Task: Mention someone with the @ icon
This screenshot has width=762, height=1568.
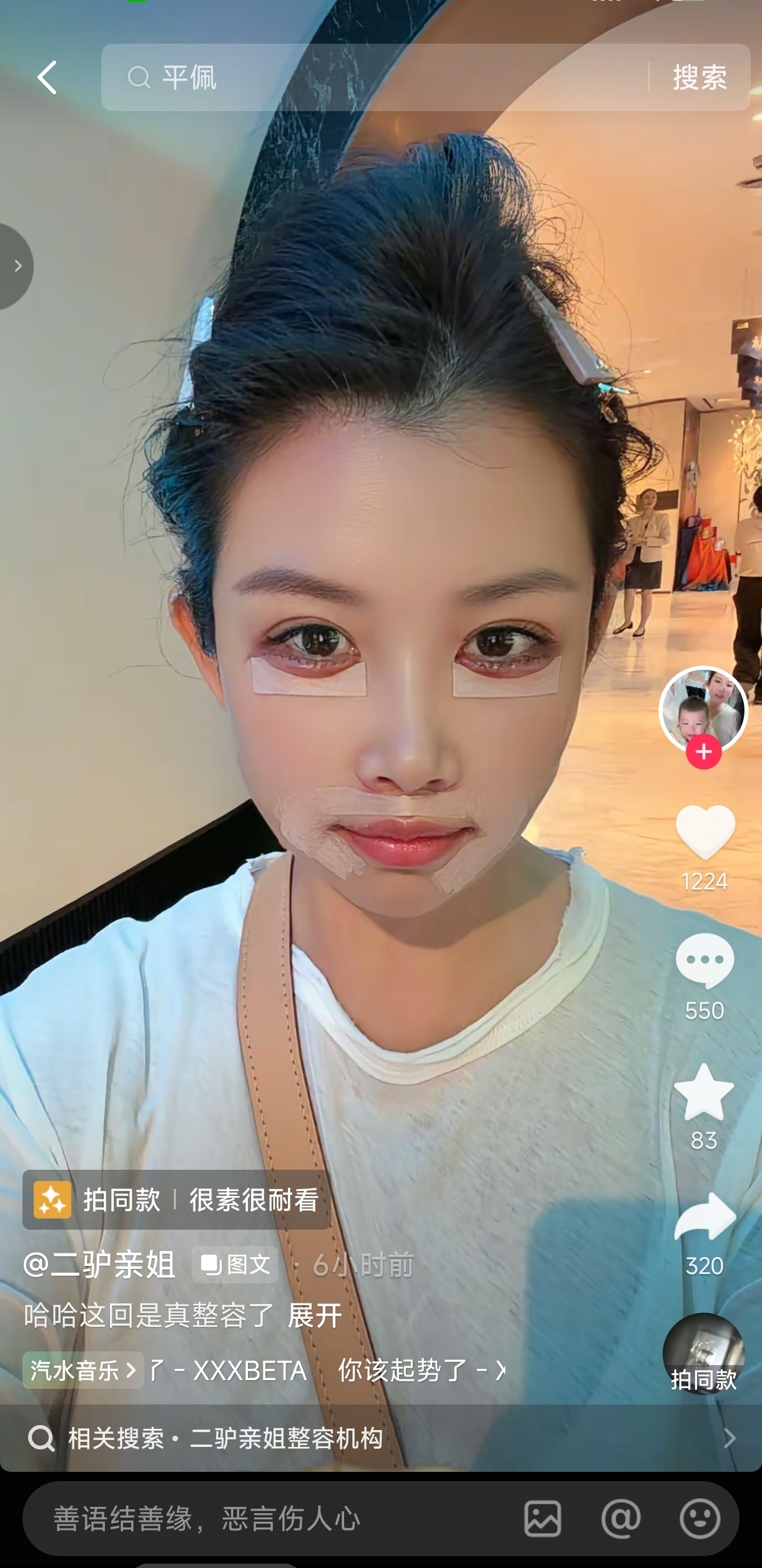Action: pos(621,1519)
